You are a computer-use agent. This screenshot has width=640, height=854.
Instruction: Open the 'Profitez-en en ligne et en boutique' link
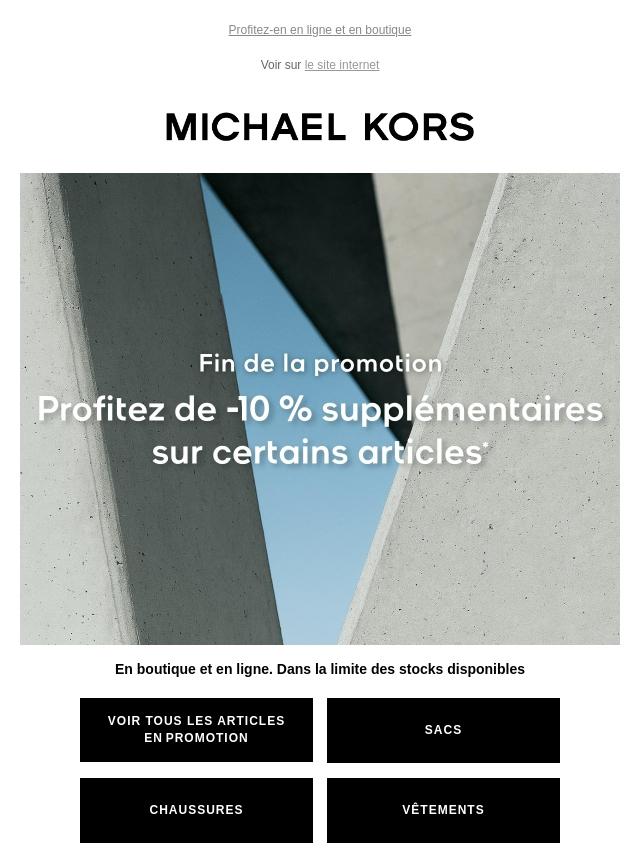pyautogui.click(x=319, y=30)
